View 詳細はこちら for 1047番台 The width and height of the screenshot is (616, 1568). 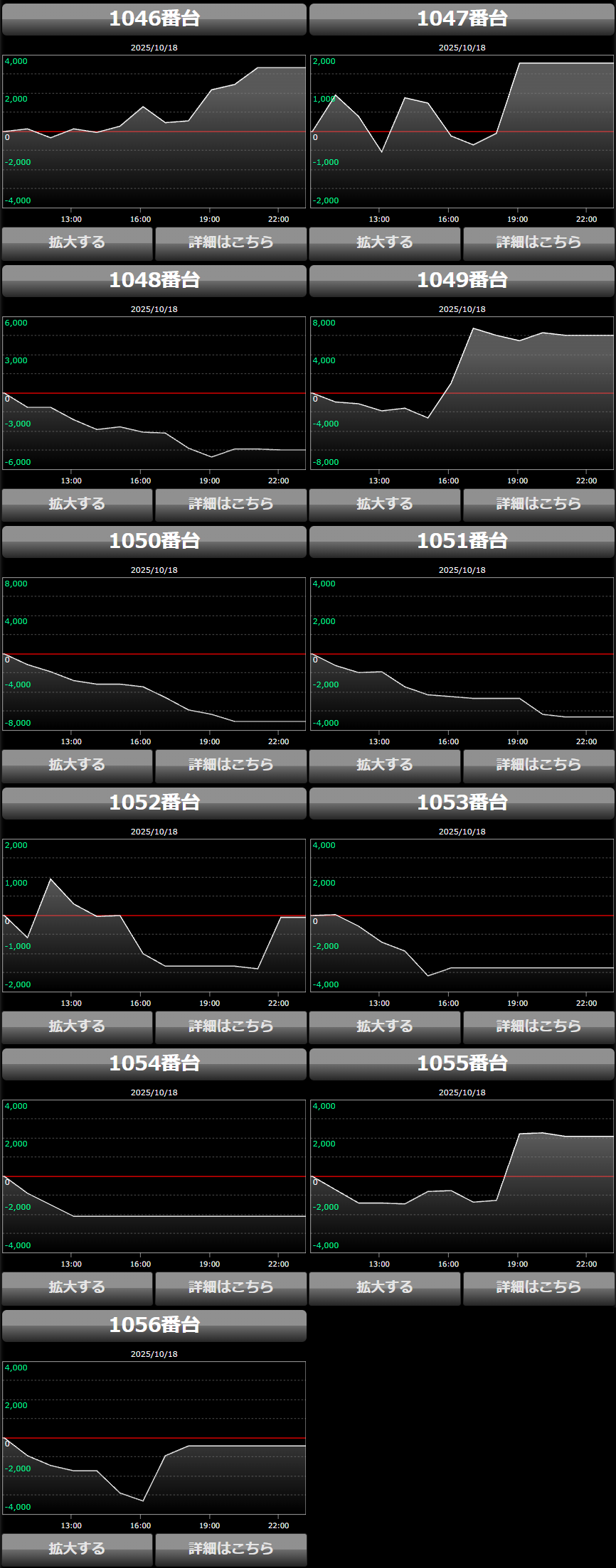tap(538, 243)
